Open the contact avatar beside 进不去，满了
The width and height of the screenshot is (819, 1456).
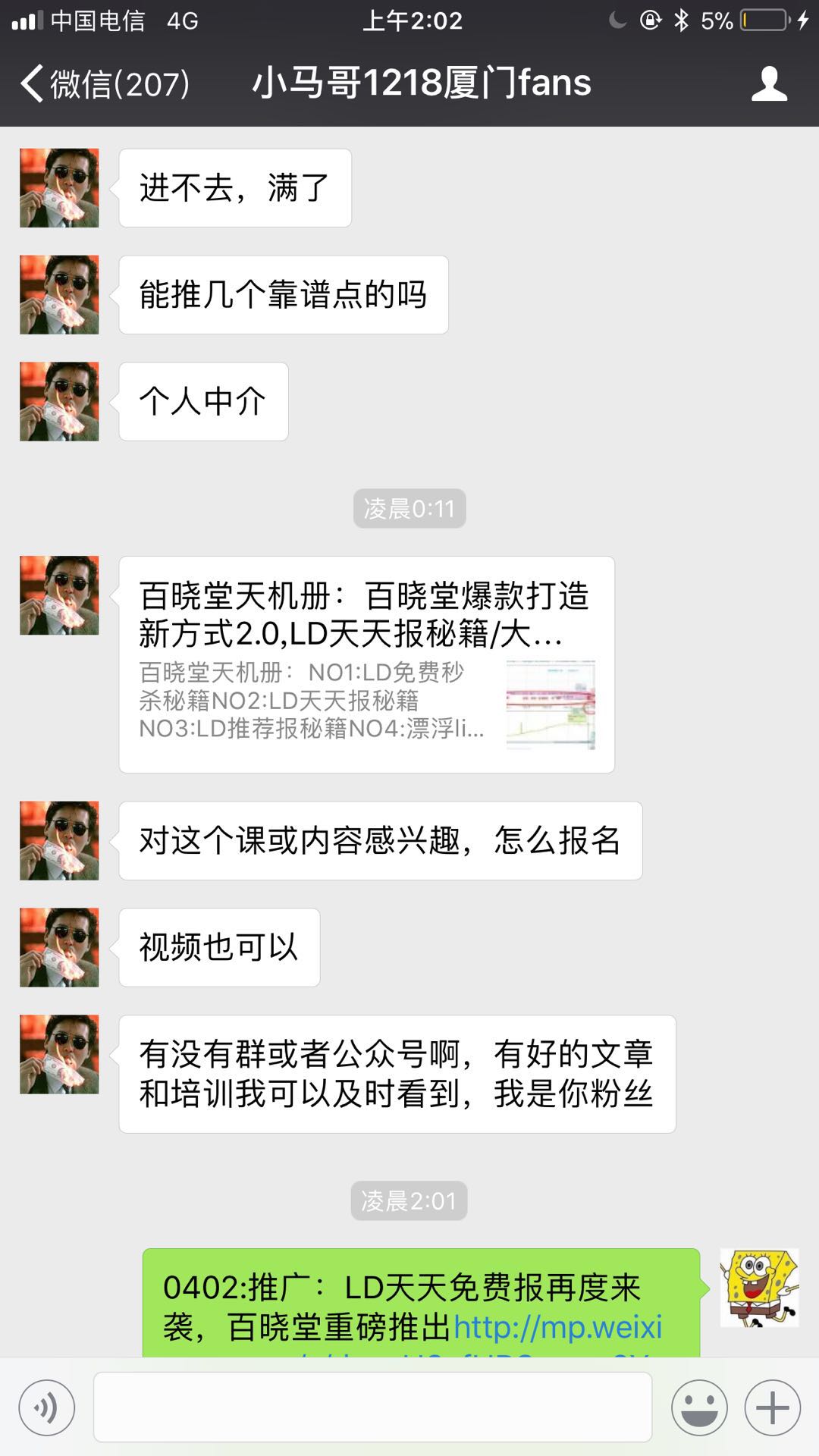59,188
